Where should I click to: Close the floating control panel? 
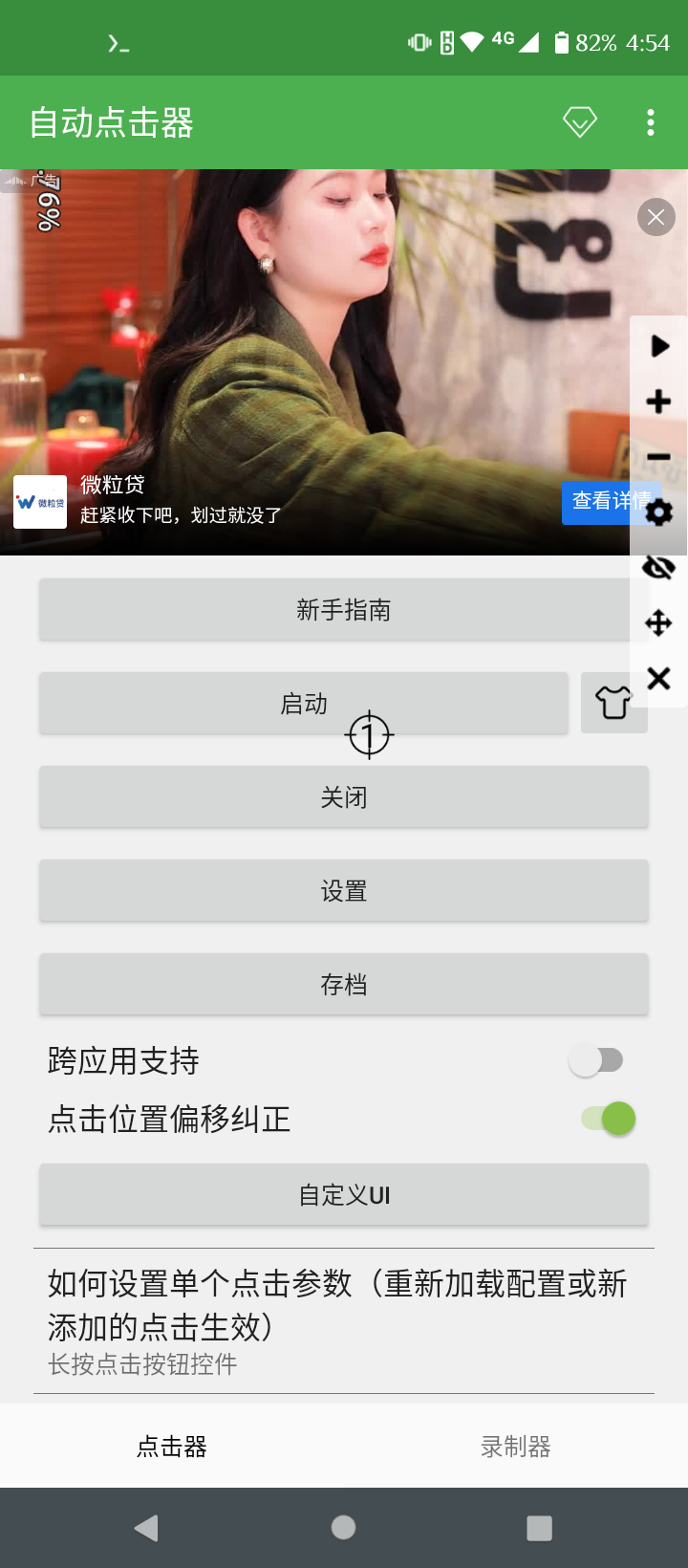658,679
